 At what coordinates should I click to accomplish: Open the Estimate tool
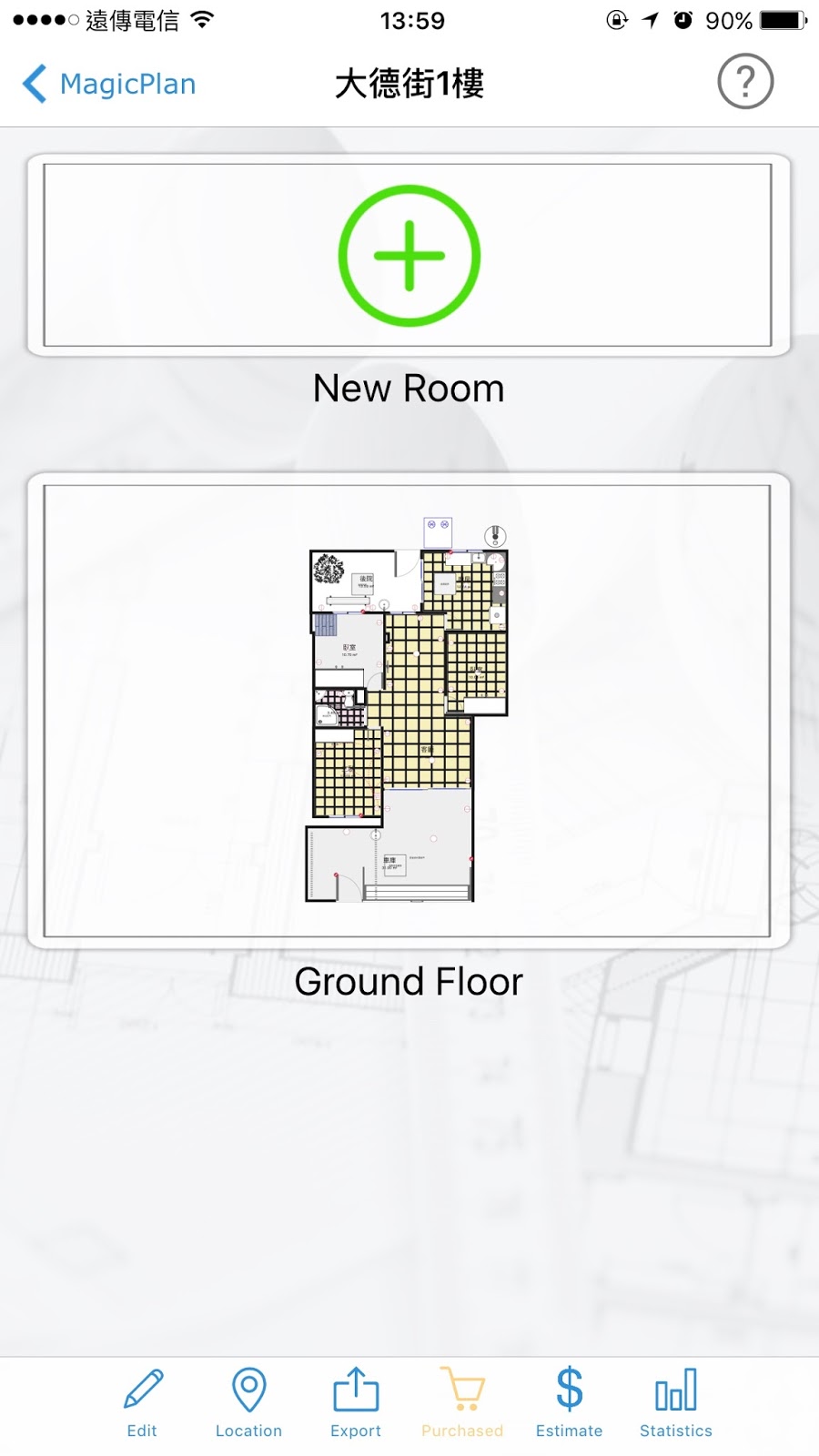tap(569, 1402)
